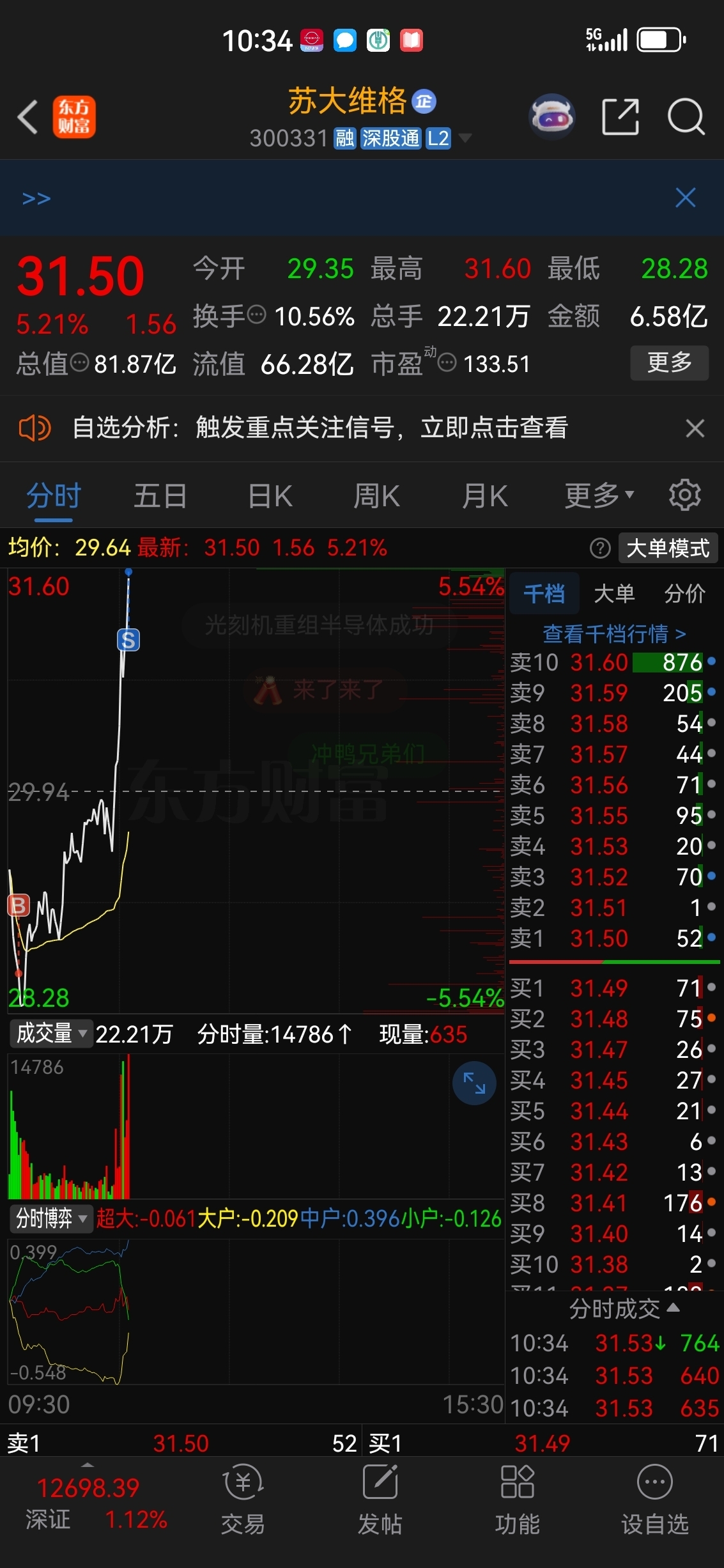
Task: Open chart settings gear
Action: click(685, 495)
